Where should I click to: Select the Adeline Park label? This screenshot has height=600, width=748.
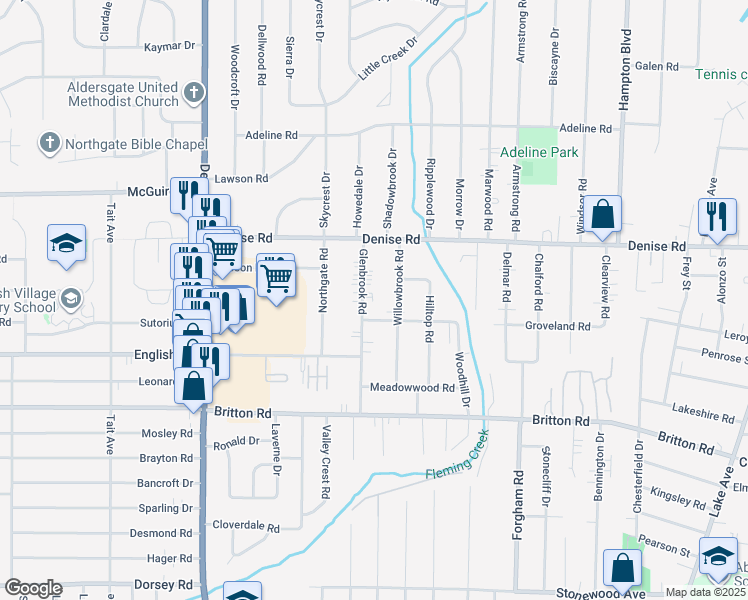[539, 153]
